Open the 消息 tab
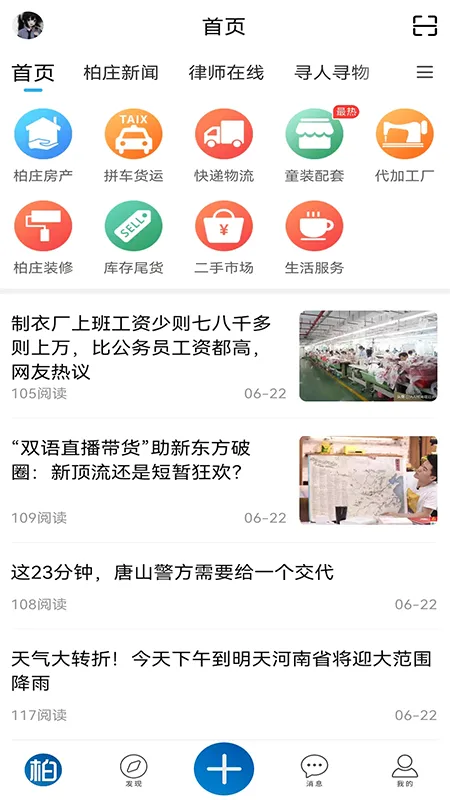This screenshot has height=800, width=450. (x=314, y=771)
